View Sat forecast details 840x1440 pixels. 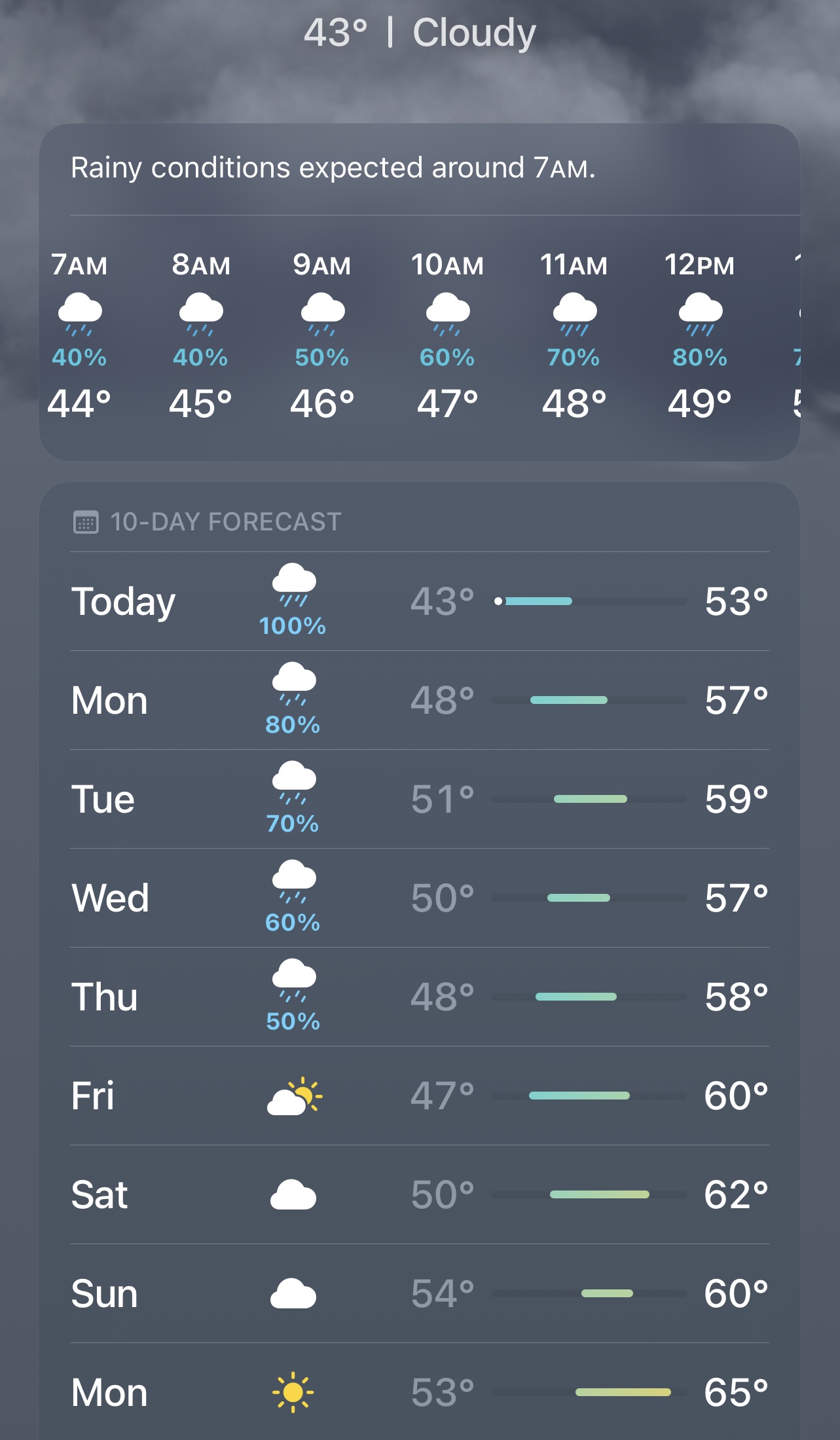pos(419,1194)
